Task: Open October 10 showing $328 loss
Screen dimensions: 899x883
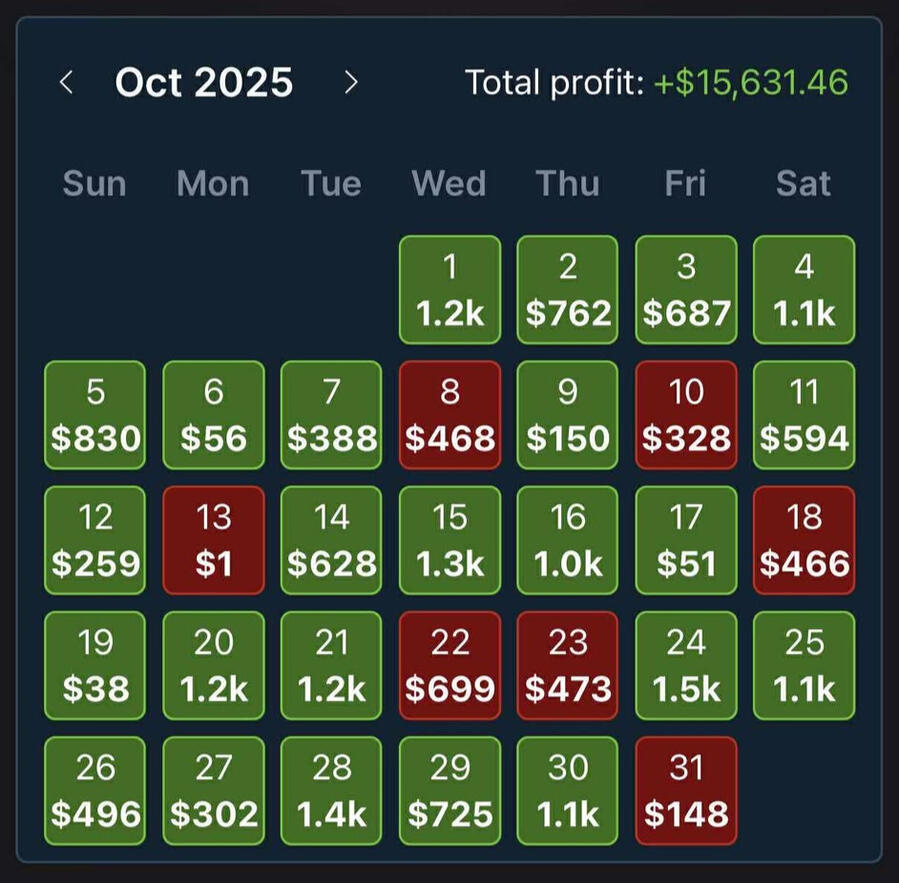Action: click(x=686, y=415)
